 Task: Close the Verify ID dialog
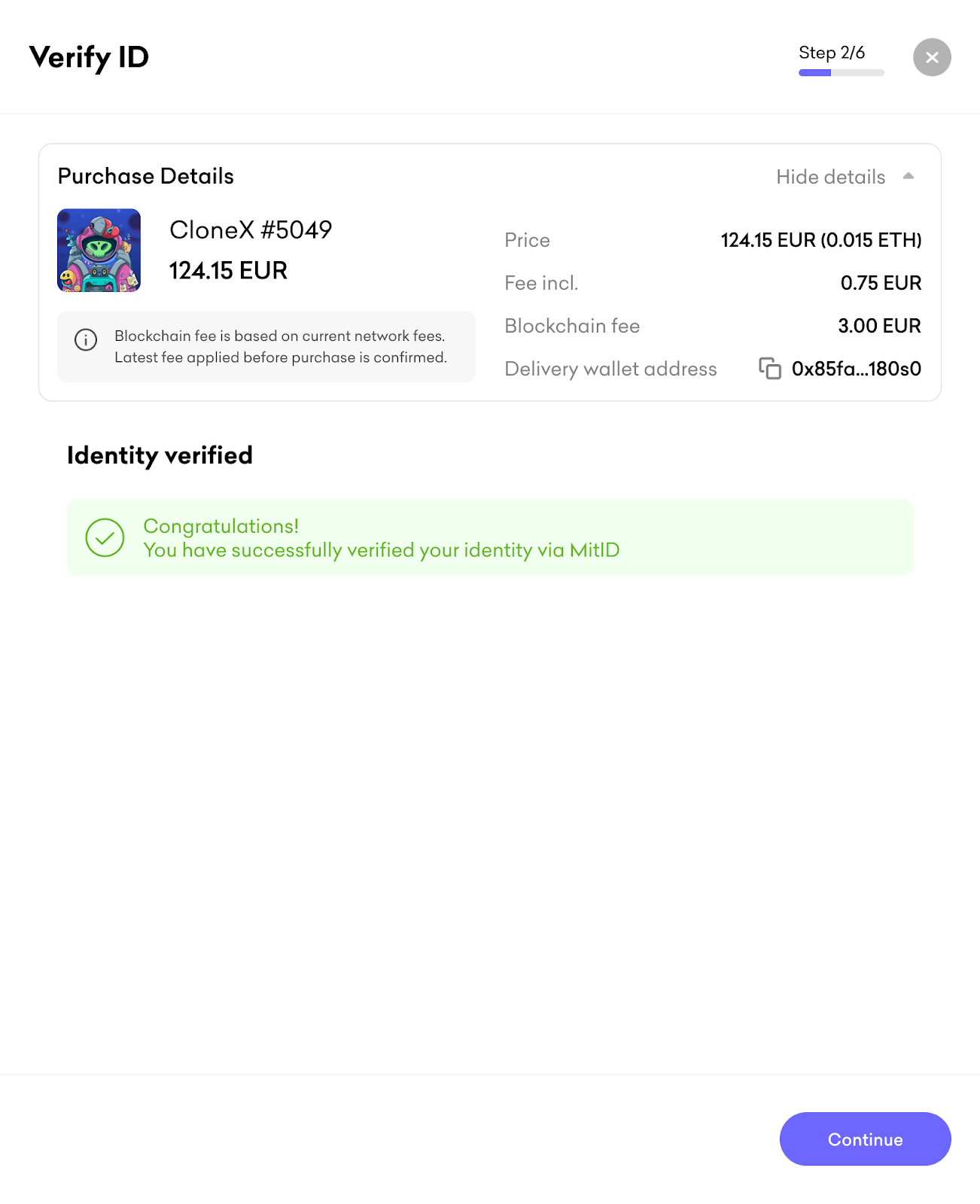[x=932, y=57]
